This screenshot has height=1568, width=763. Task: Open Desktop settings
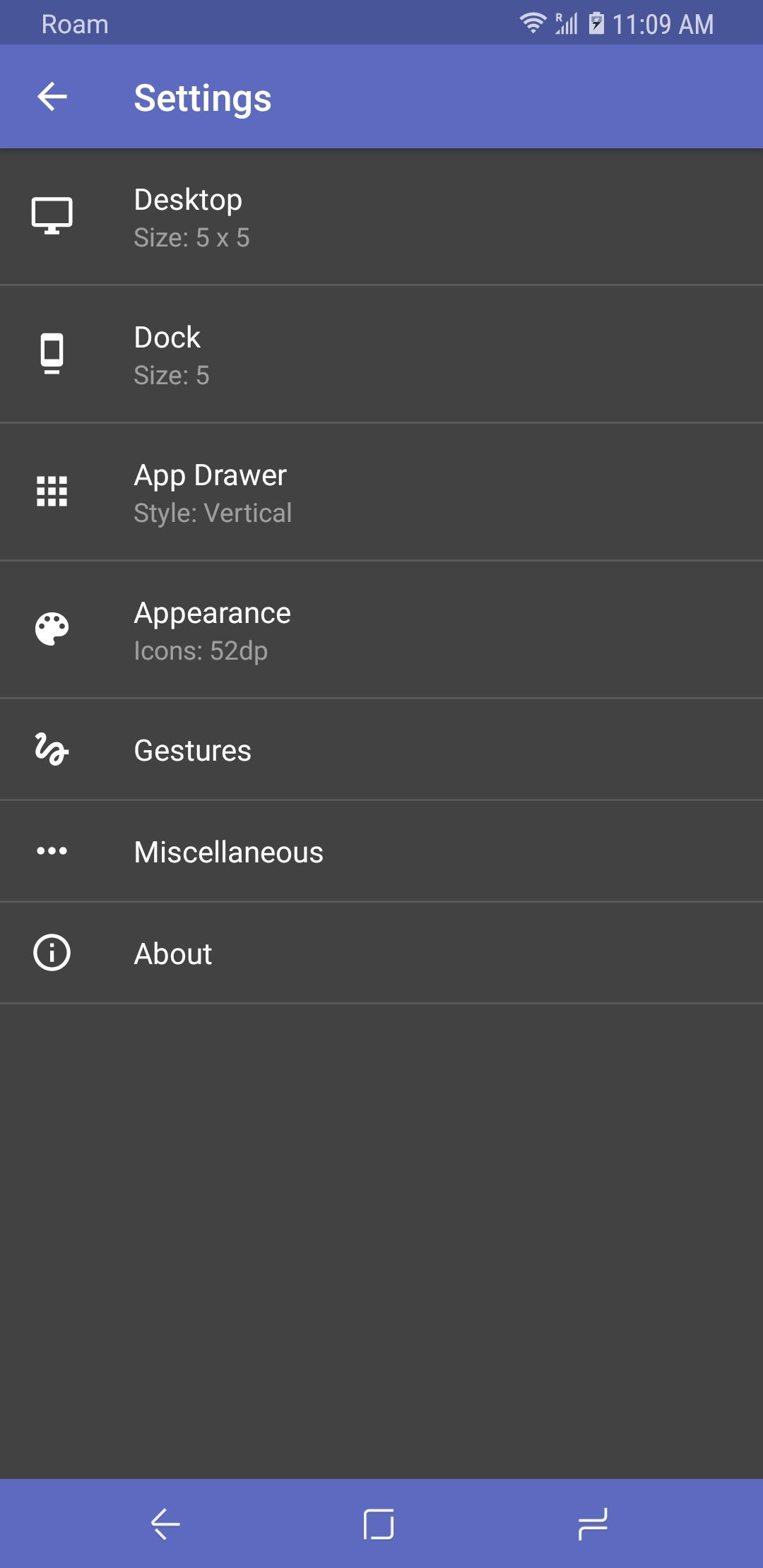point(381,217)
